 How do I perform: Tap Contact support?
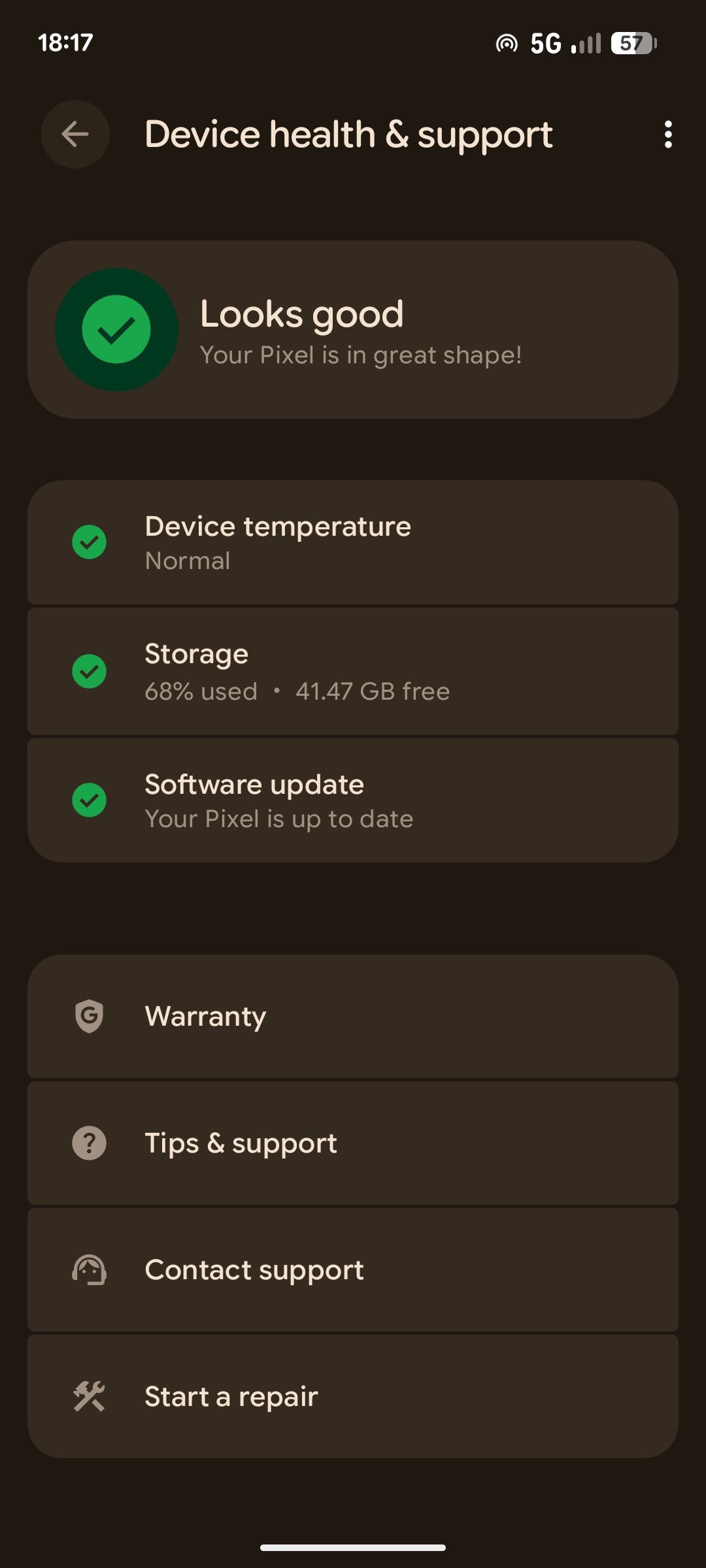click(x=353, y=1270)
